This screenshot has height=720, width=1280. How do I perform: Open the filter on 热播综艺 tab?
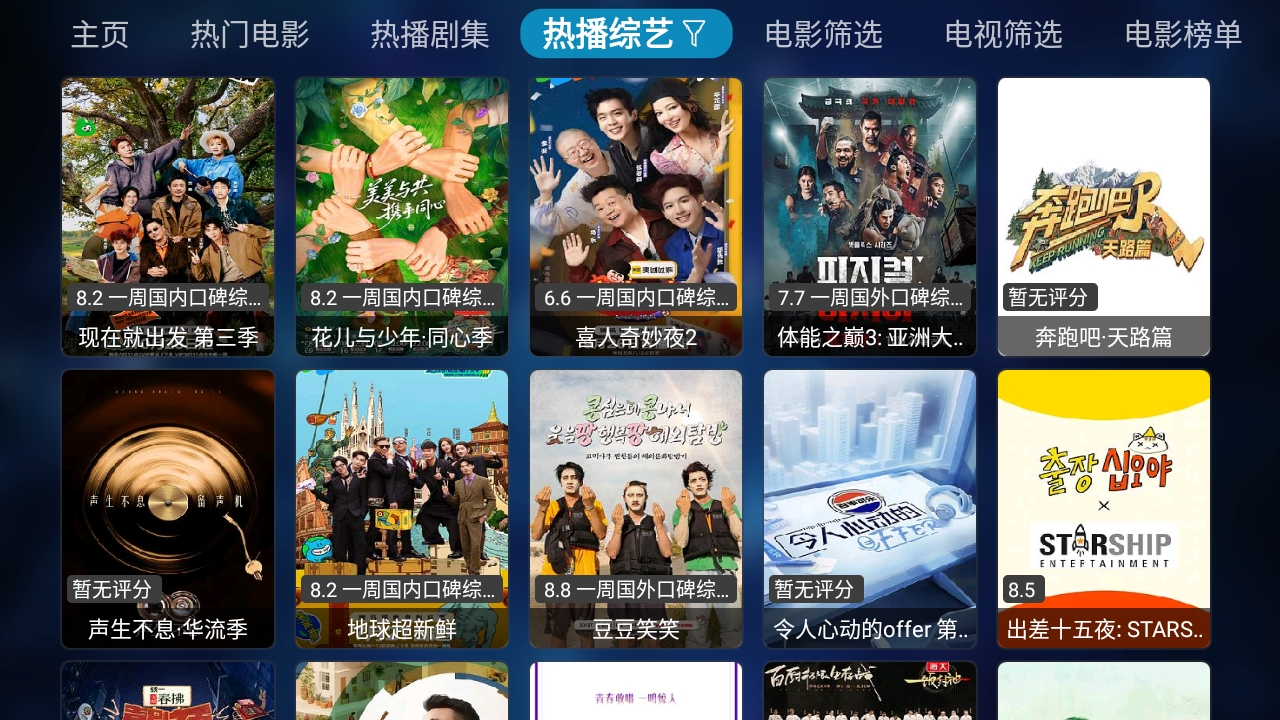click(x=695, y=35)
